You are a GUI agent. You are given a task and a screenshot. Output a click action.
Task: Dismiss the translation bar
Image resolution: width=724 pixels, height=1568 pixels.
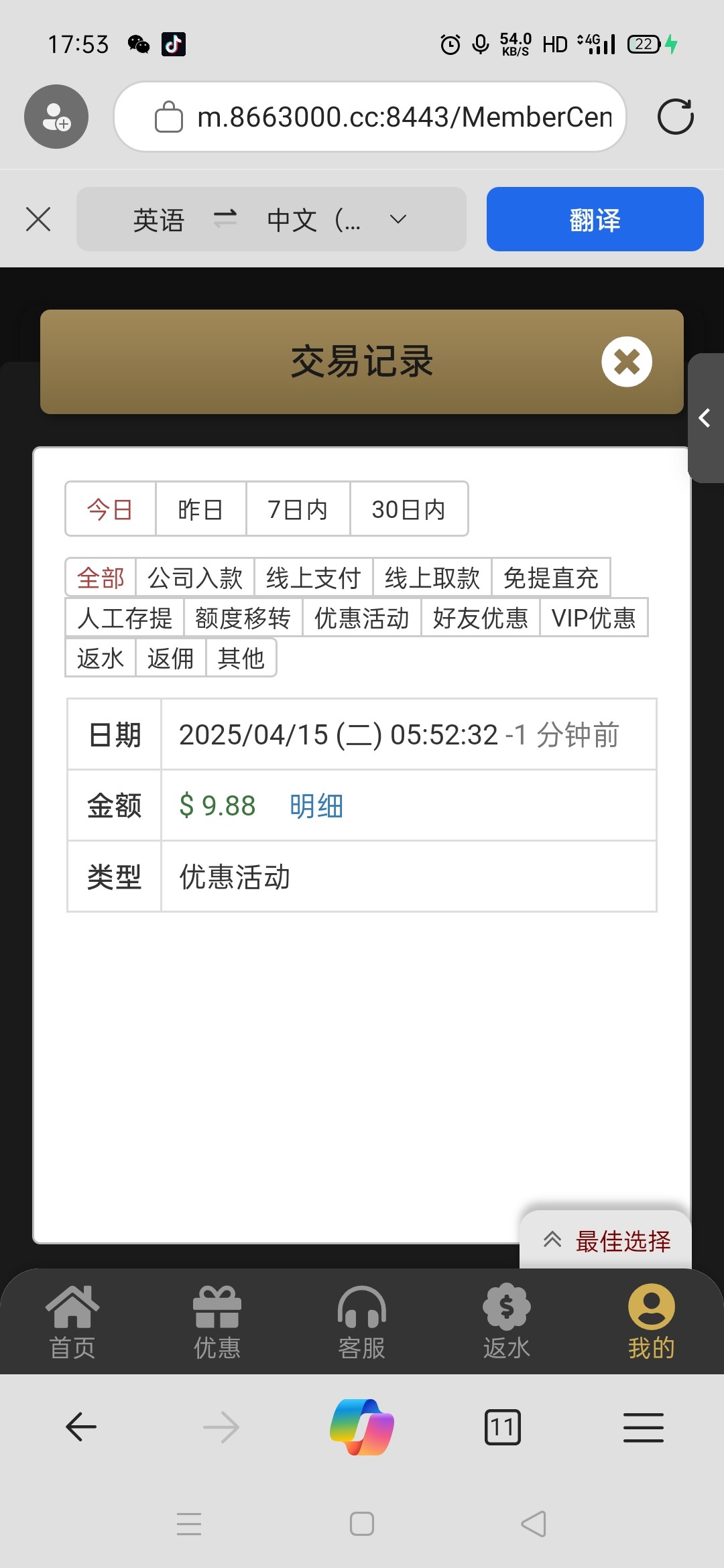(38, 219)
